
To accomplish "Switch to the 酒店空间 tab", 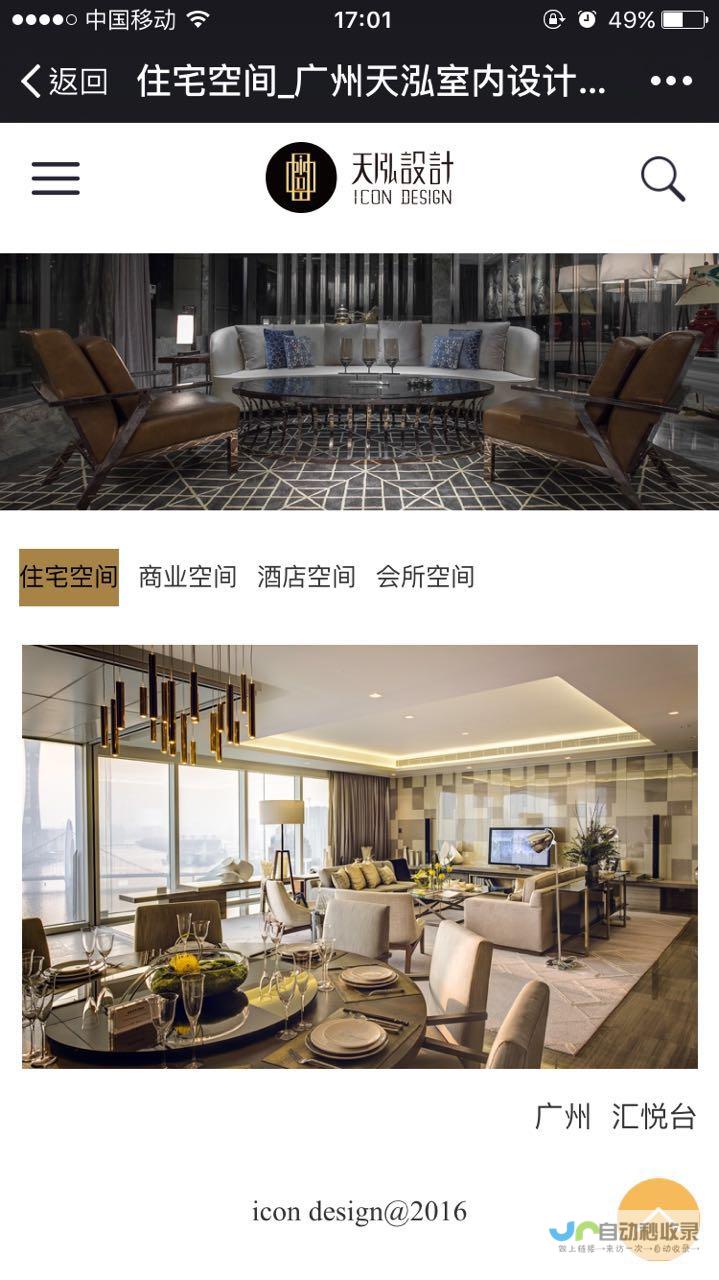I will click(306, 577).
